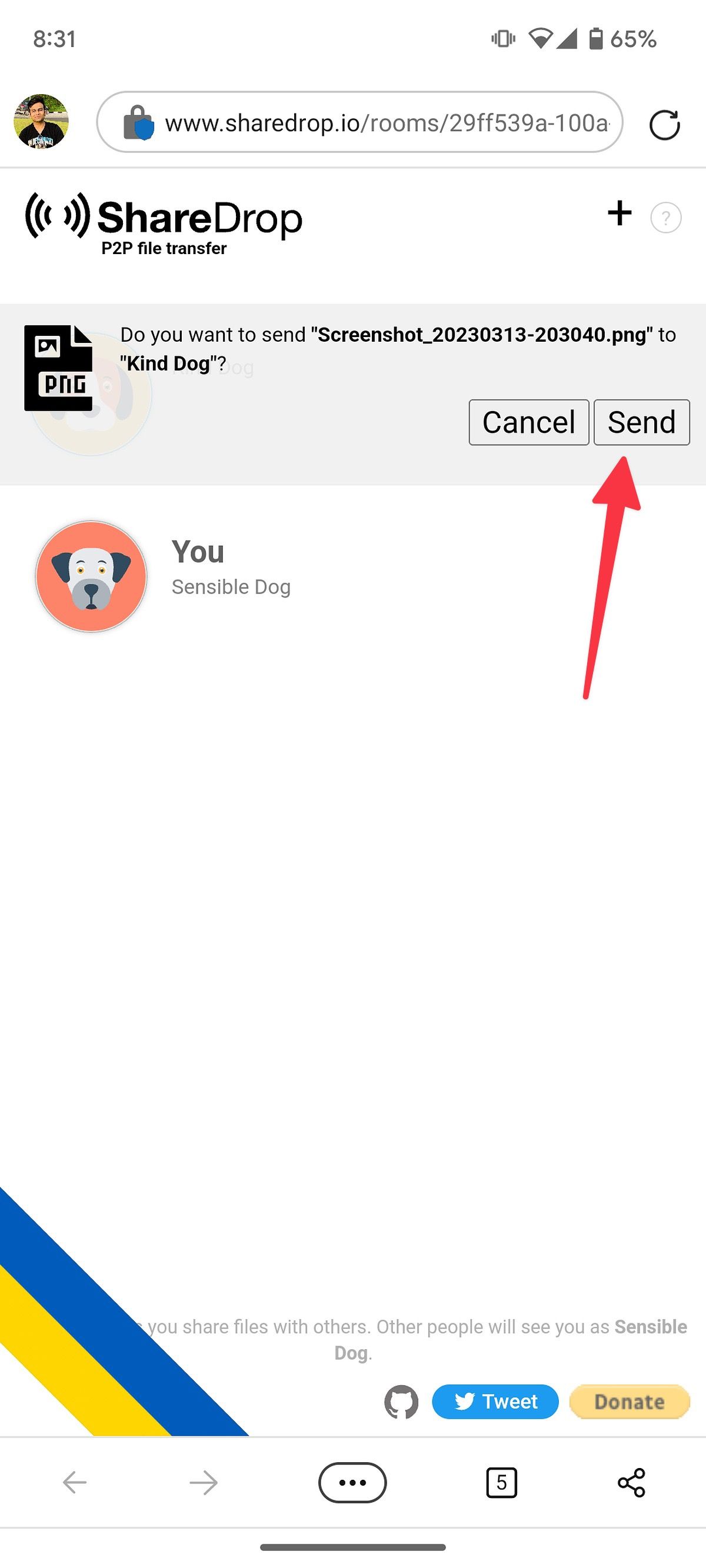
Task: Go back to the previous page
Action: tap(75, 1482)
